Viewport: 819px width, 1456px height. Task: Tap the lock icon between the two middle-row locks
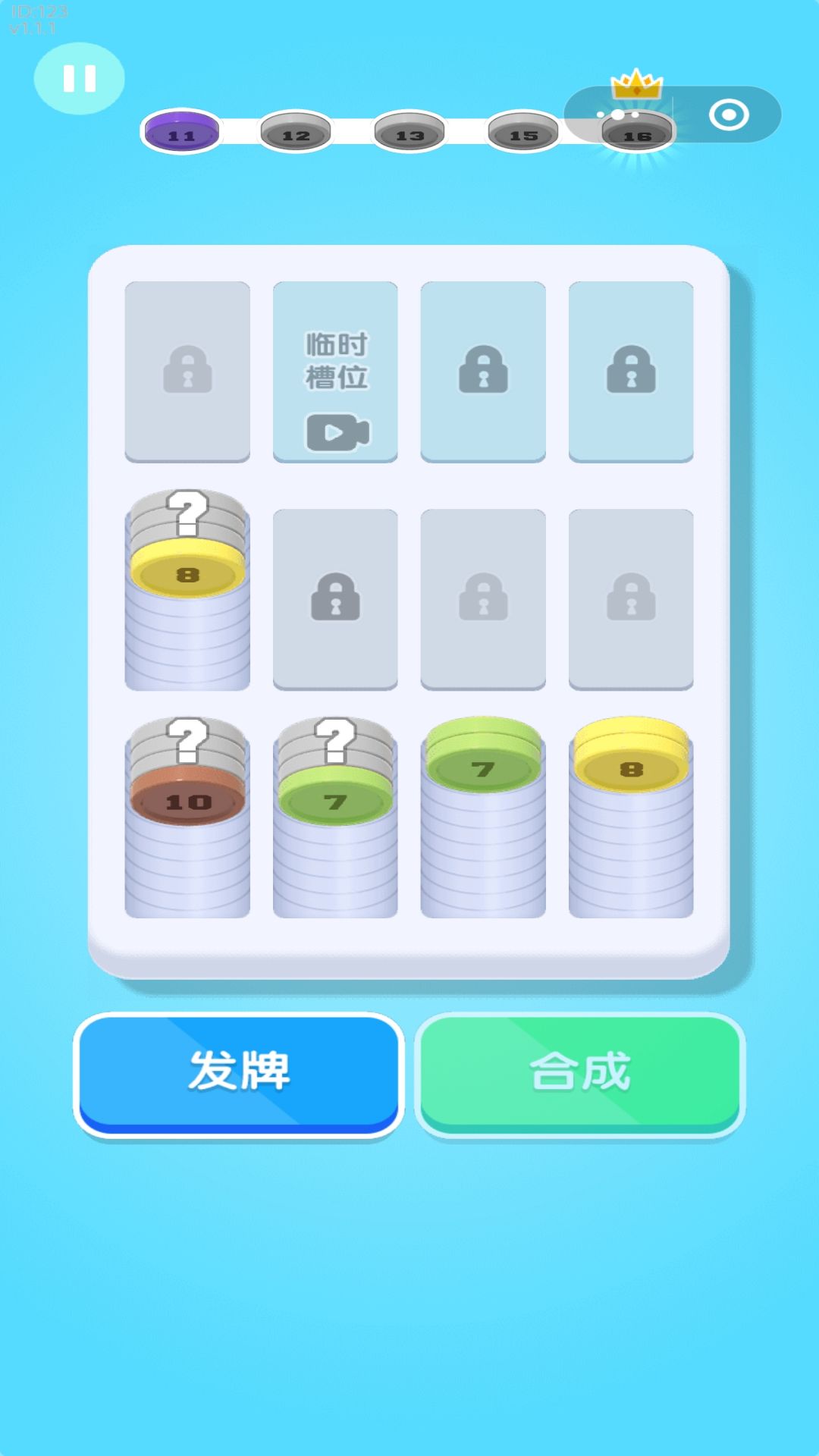pyautogui.click(x=484, y=597)
